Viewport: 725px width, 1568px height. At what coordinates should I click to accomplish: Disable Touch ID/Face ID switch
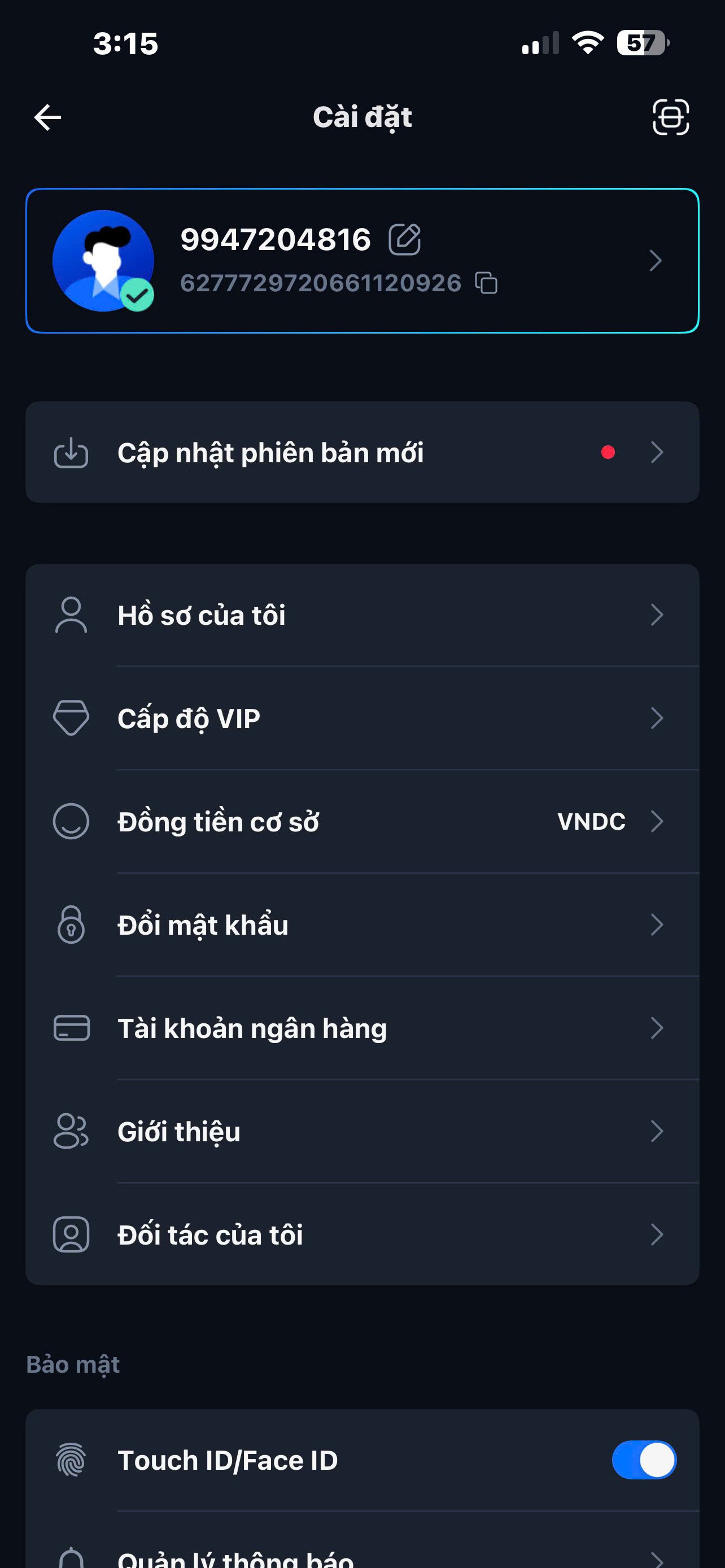(x=644, y=1460)
